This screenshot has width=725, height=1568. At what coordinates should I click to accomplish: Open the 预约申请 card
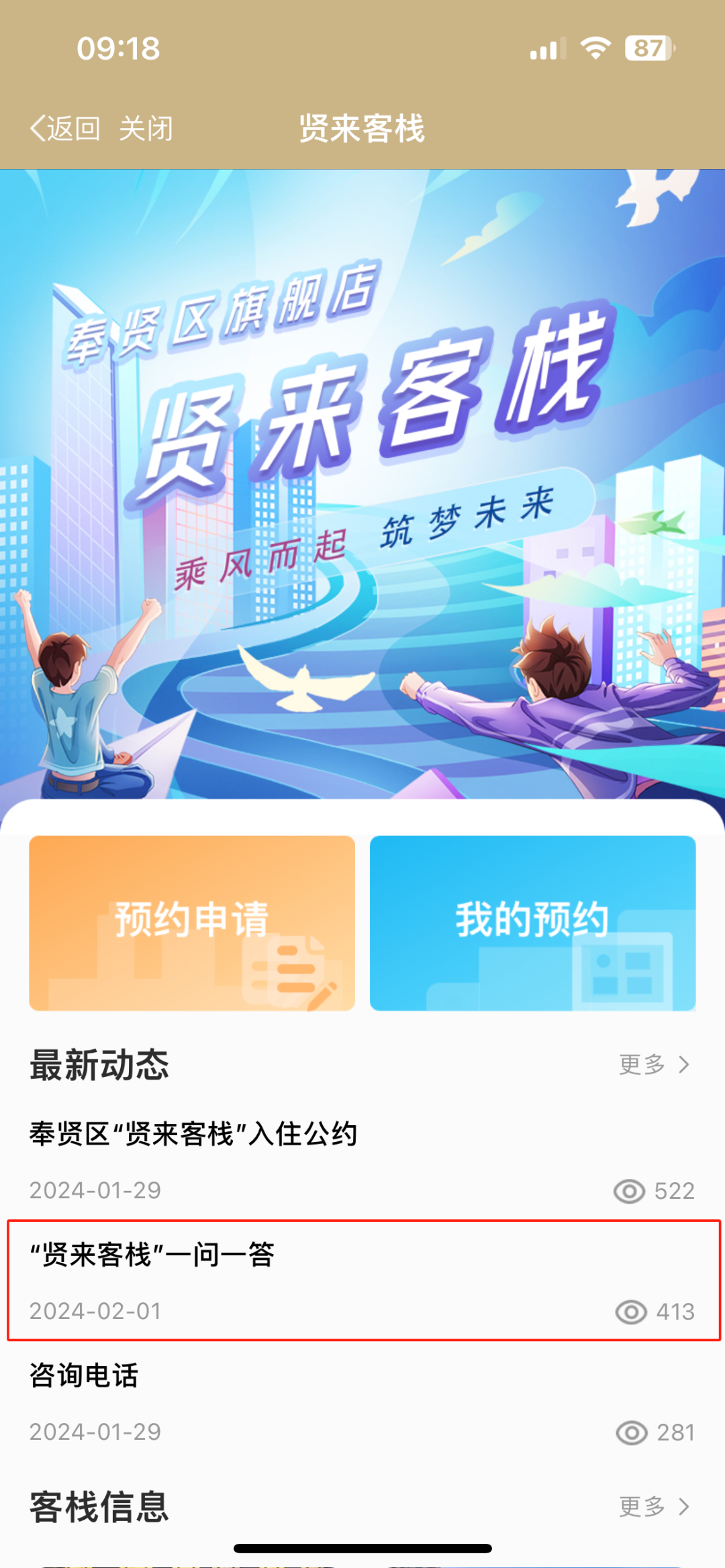tap(192, 923)
